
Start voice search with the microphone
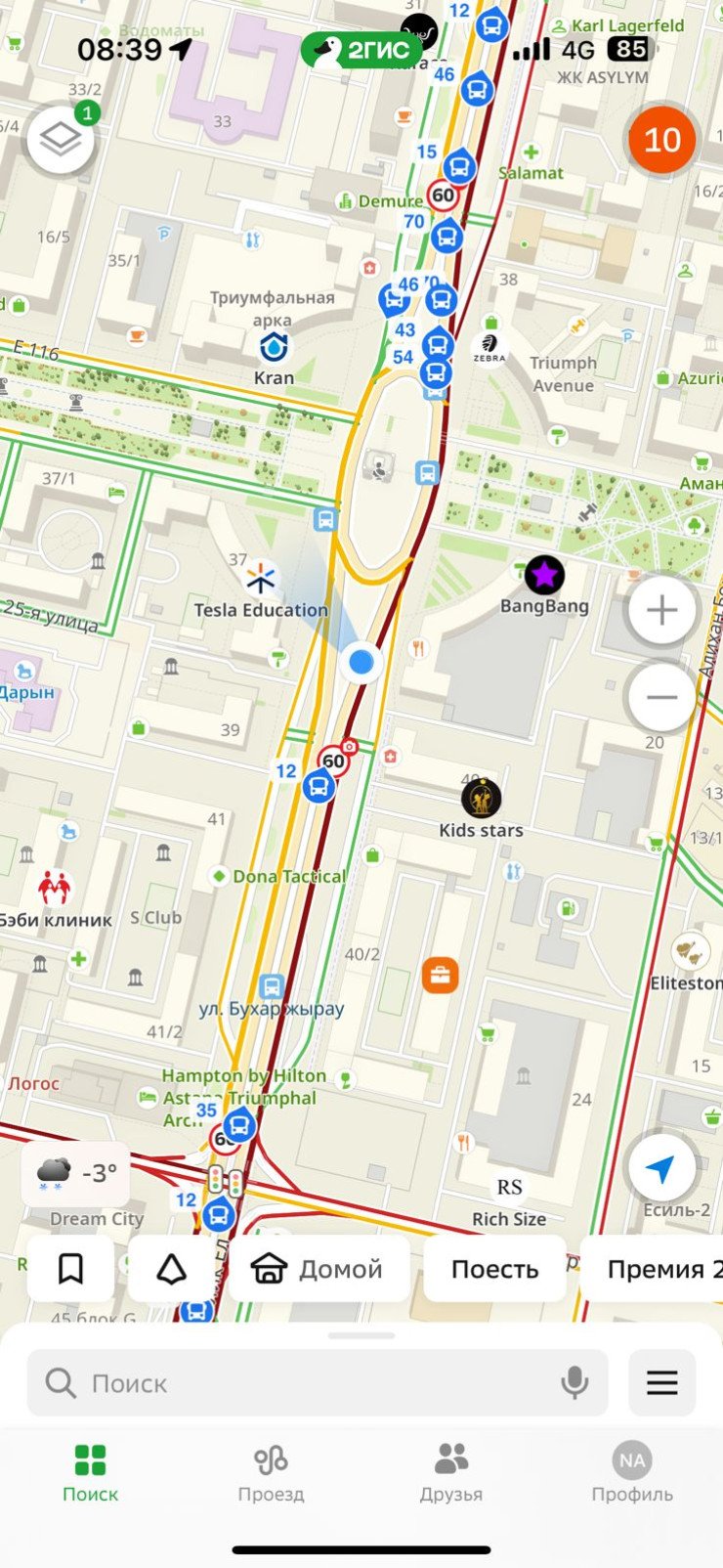(575, 1383)
